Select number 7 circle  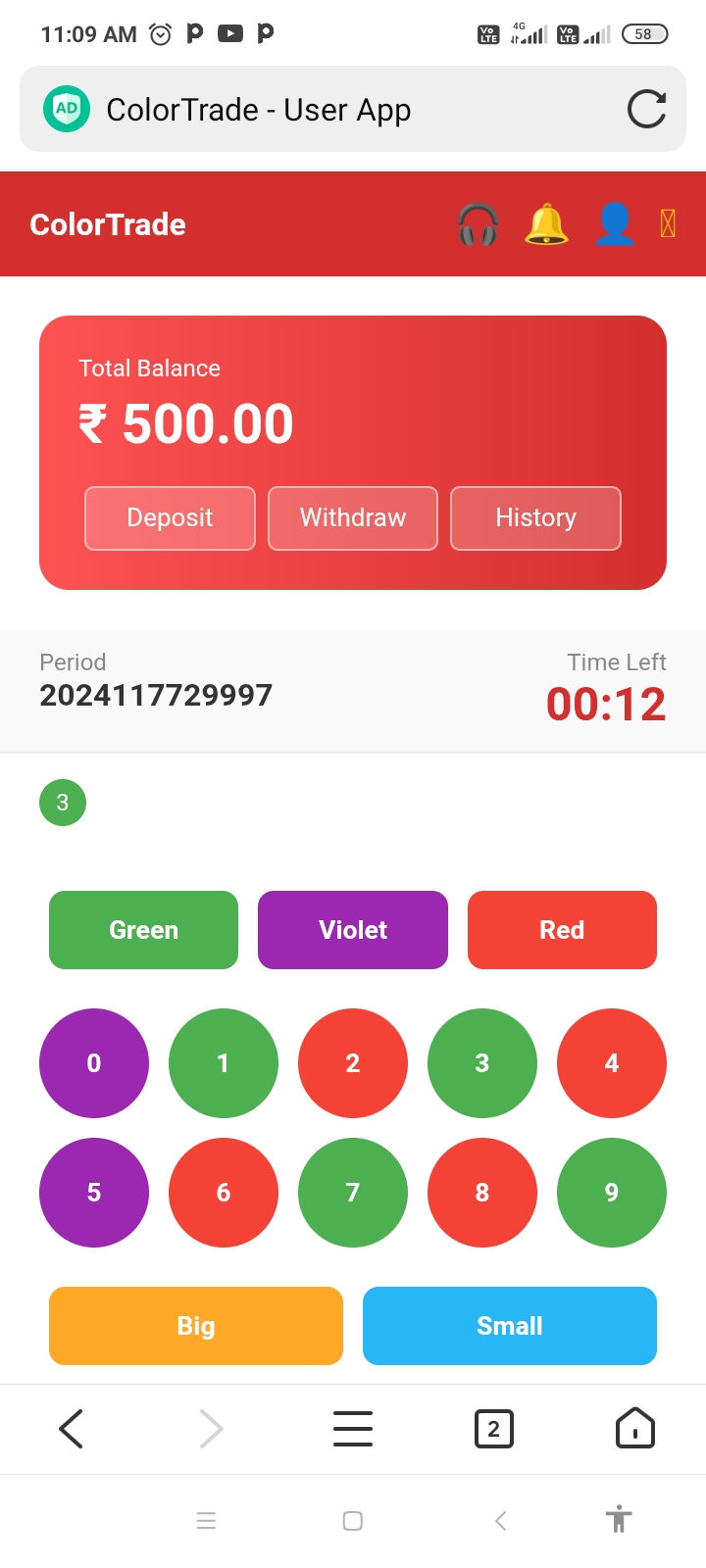click(353, 1193)
